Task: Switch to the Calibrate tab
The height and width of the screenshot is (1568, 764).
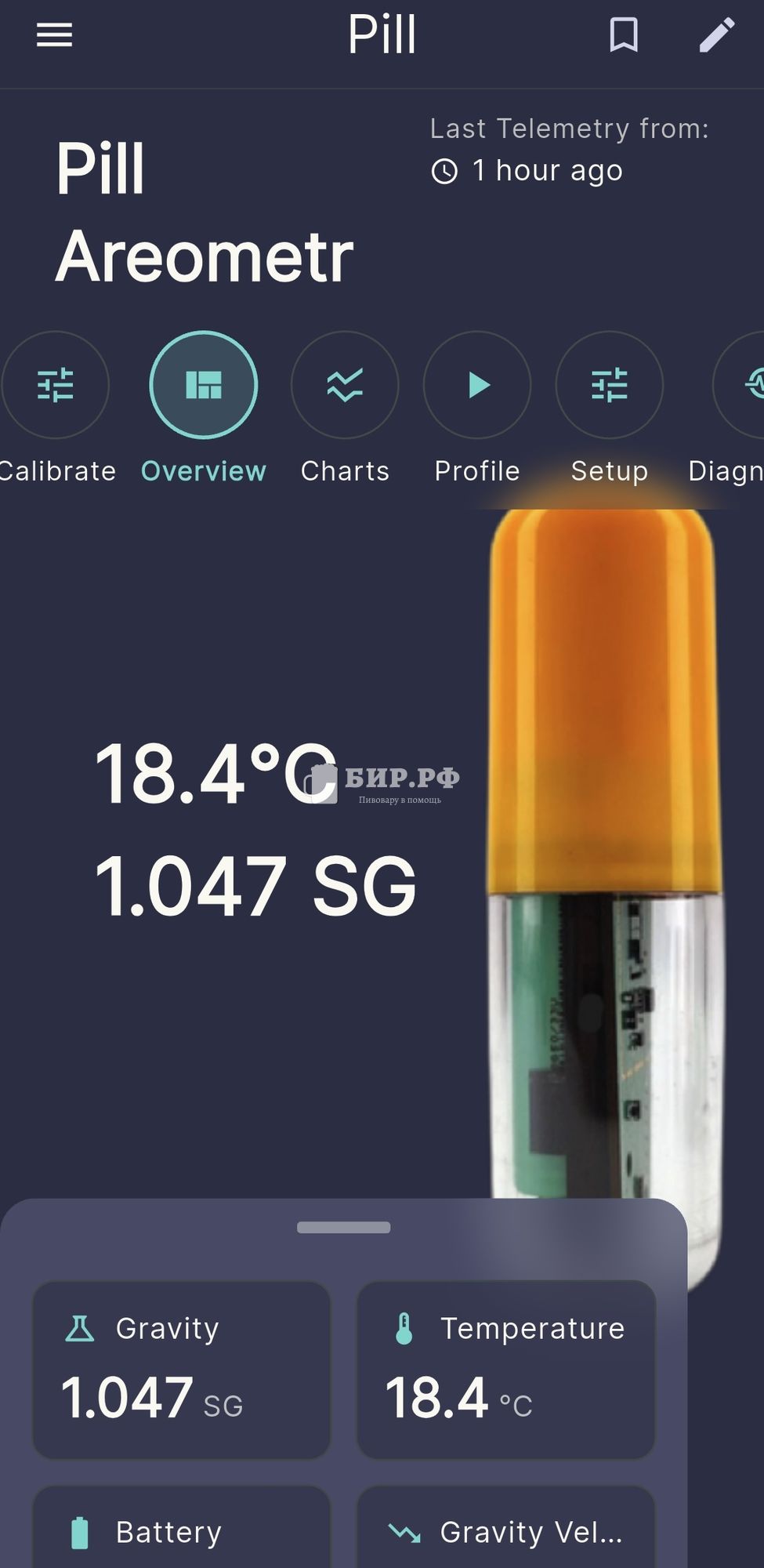Action: [x=55, y=385]
